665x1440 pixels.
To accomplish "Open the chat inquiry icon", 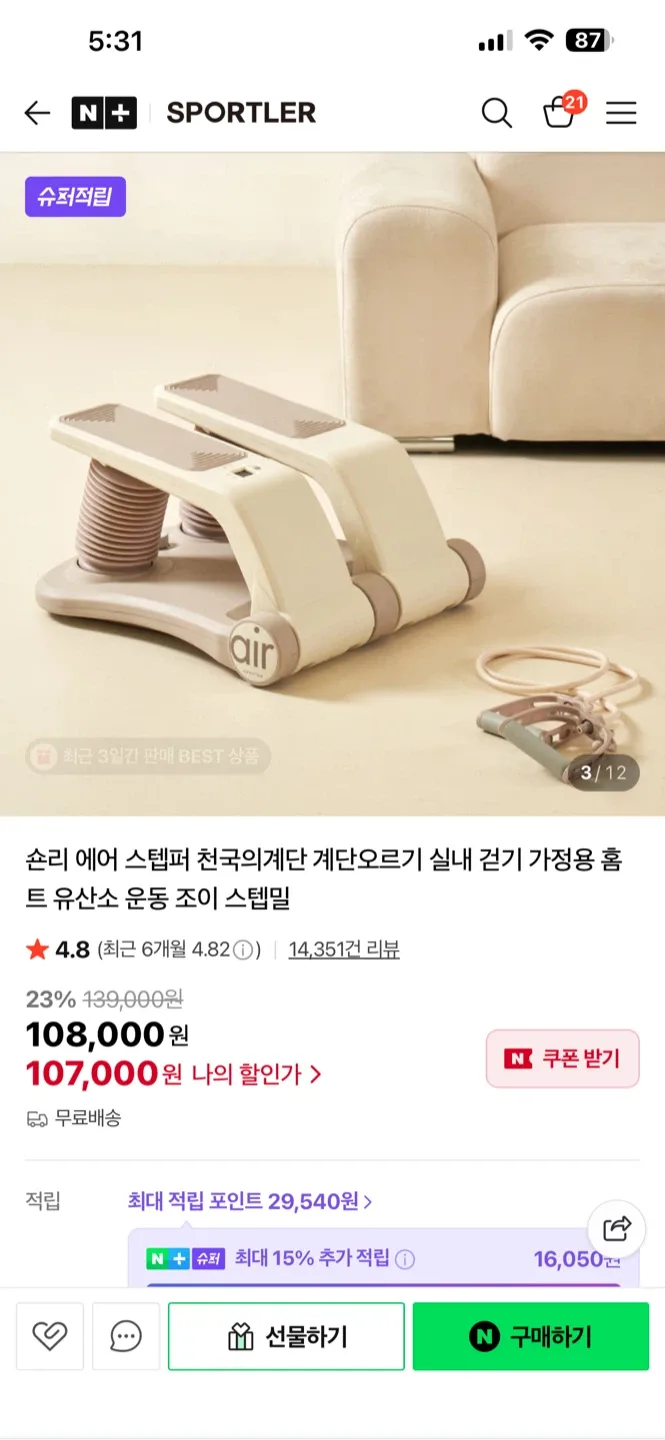I will pyautogui.click(x=126, y=1336).
